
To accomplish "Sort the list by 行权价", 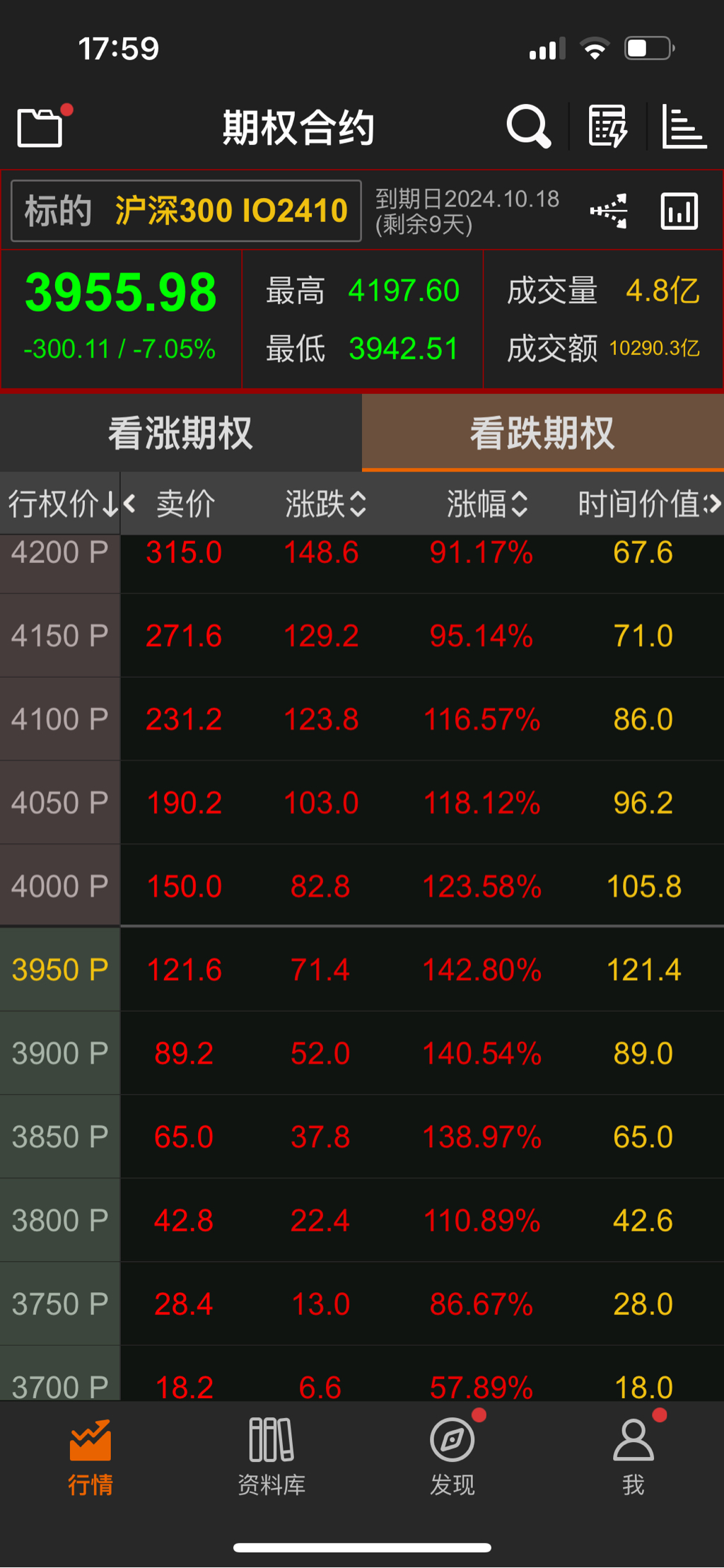I will tap(62, 504).
